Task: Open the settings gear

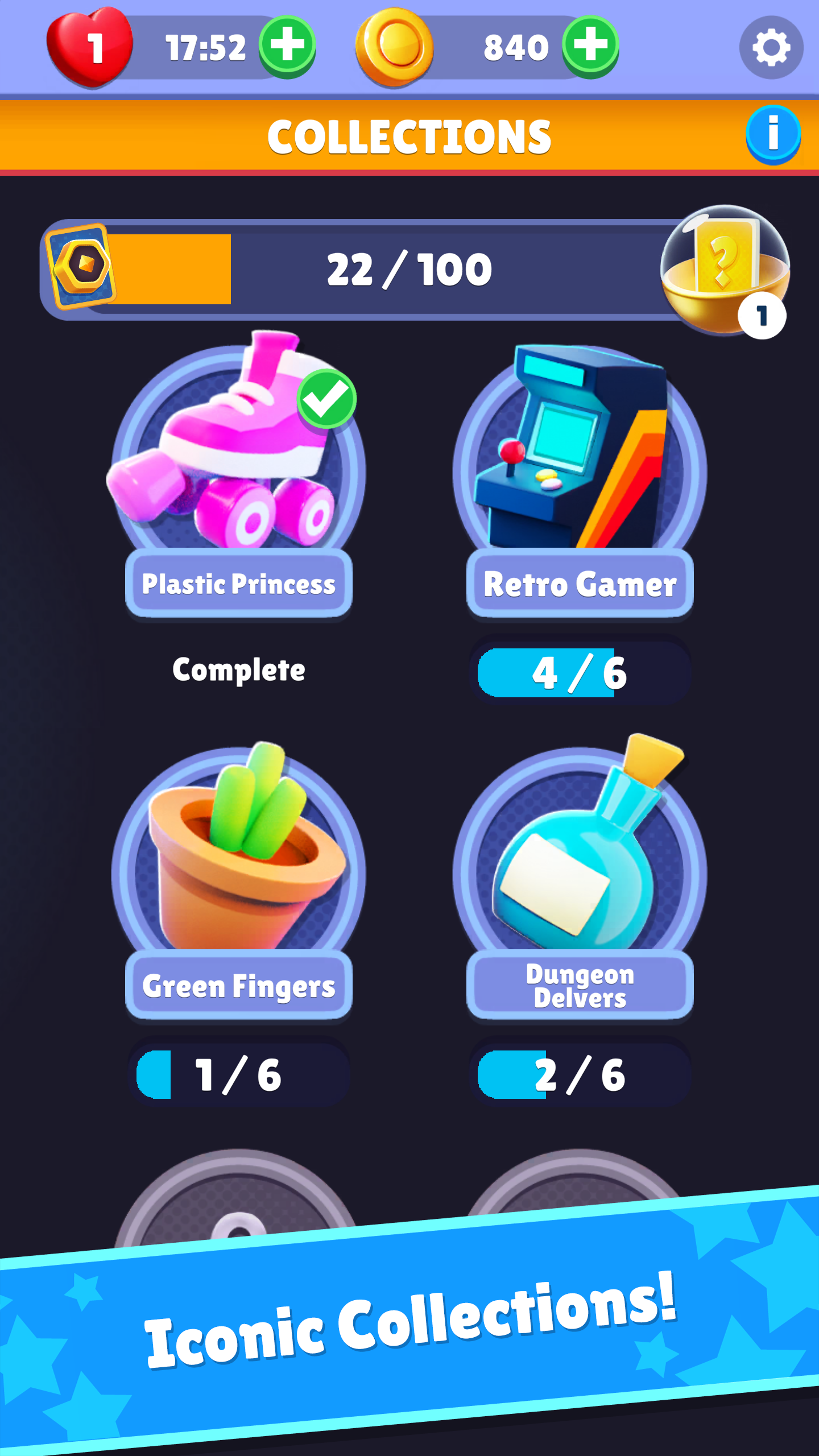Action: (x=771, y=47)
